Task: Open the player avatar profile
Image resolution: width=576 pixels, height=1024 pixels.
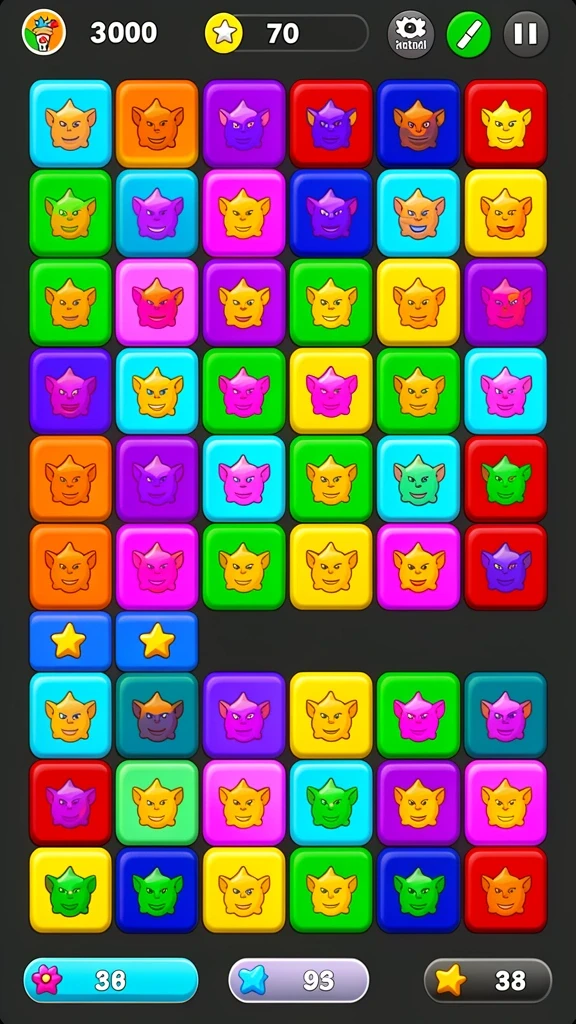Action: pyautogui.click(x=44, y=32)
